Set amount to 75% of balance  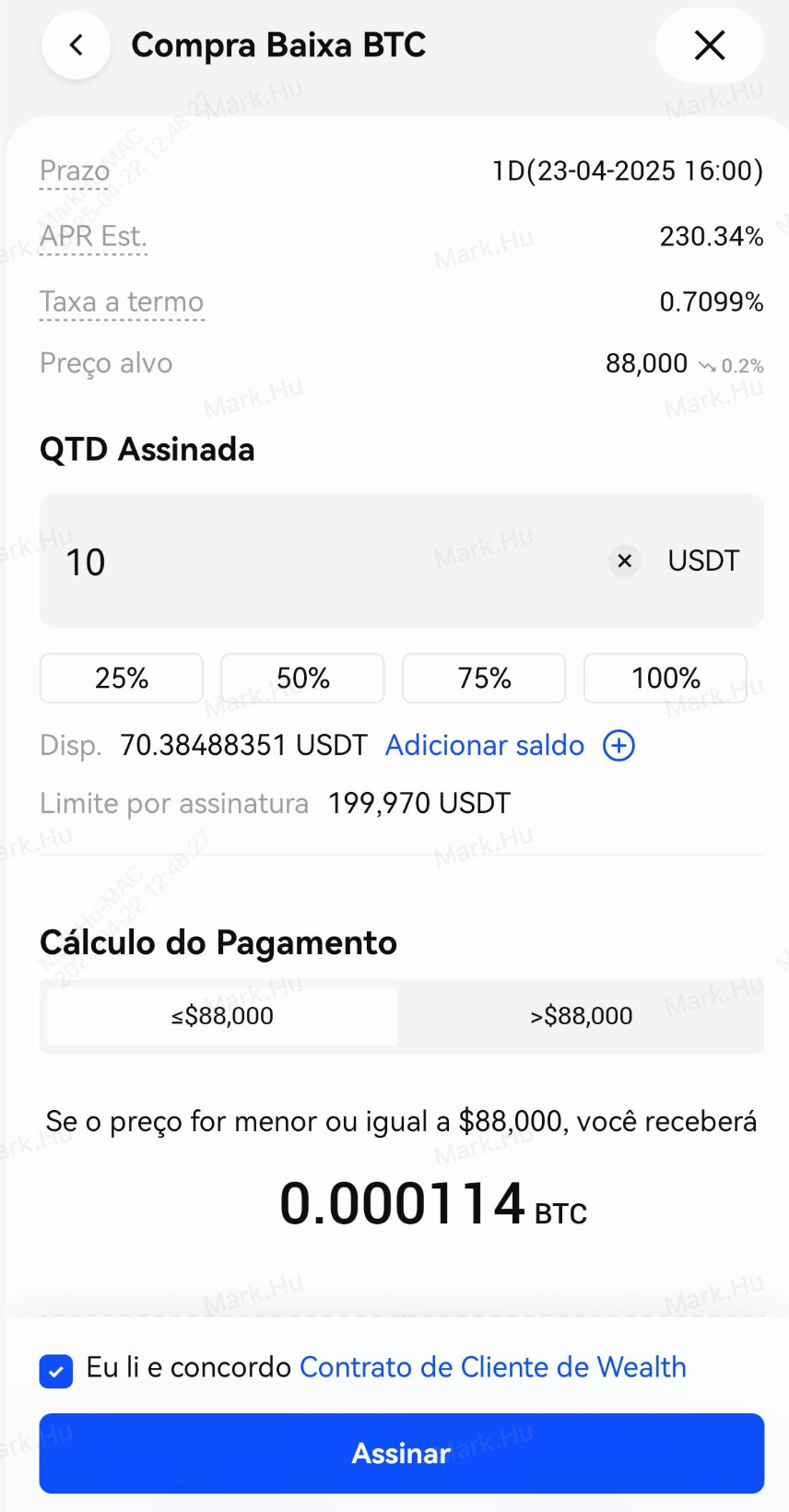484,679
